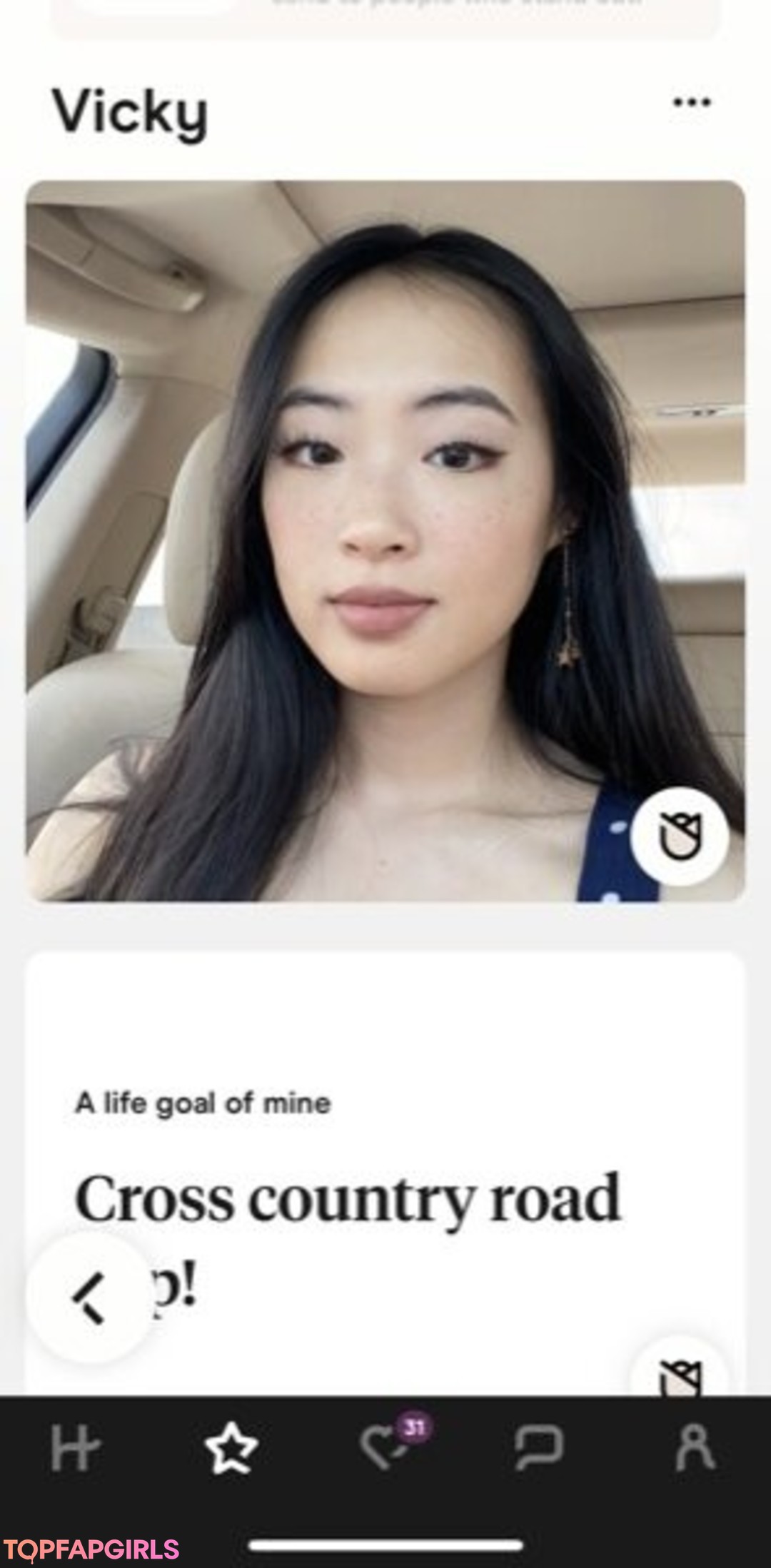Viewport: 771px width, 1568px height.
Task: Switch to the Hinge discover tab
Action: (x=76, y=1448)
